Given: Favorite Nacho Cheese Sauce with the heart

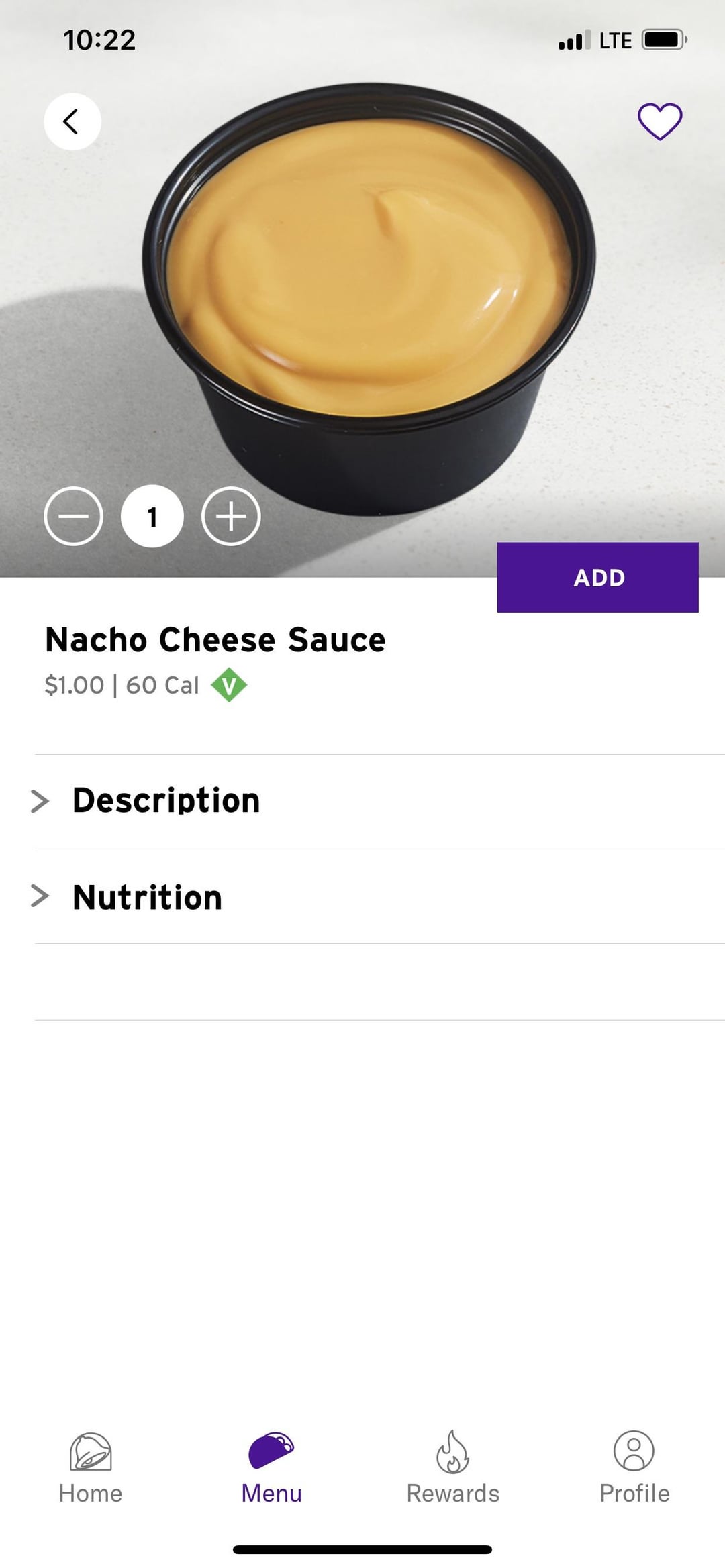Looking at the screenshot, I should [x=659, y=121].
